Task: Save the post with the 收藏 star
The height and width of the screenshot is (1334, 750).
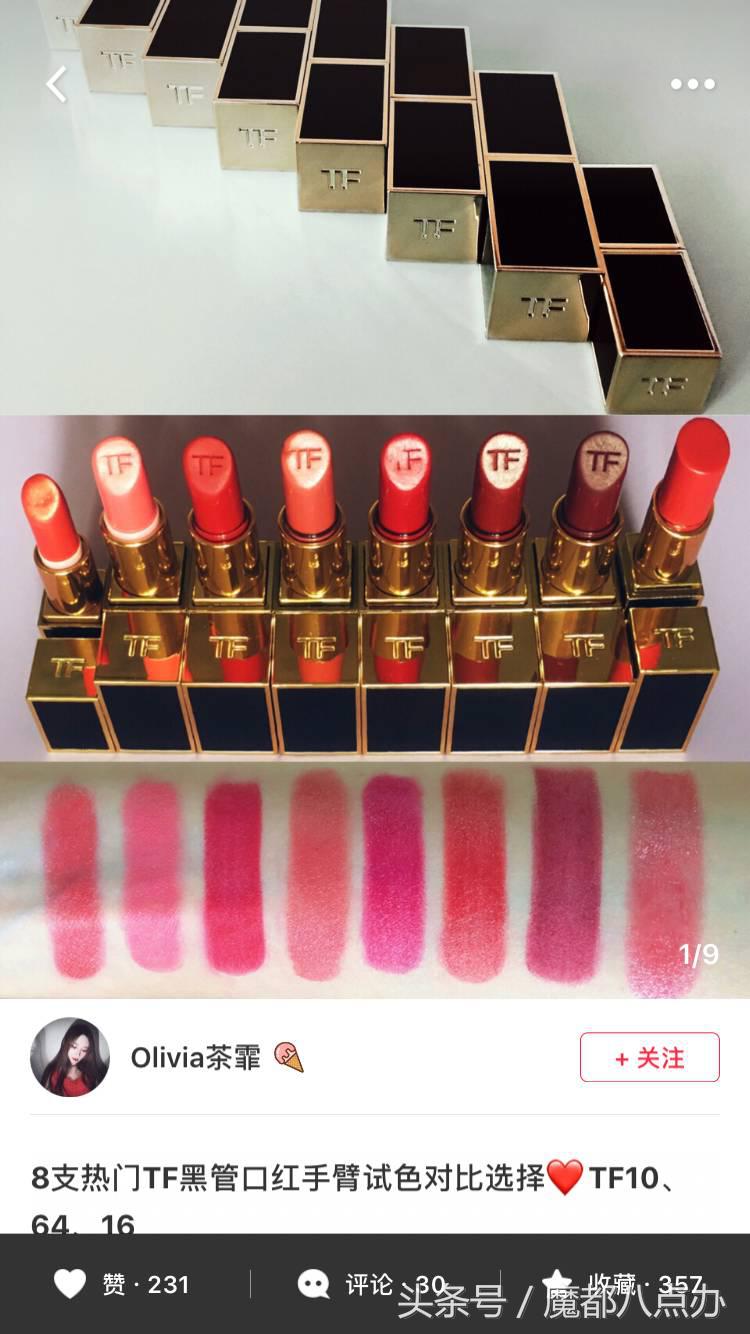Action: point(557,1282)
